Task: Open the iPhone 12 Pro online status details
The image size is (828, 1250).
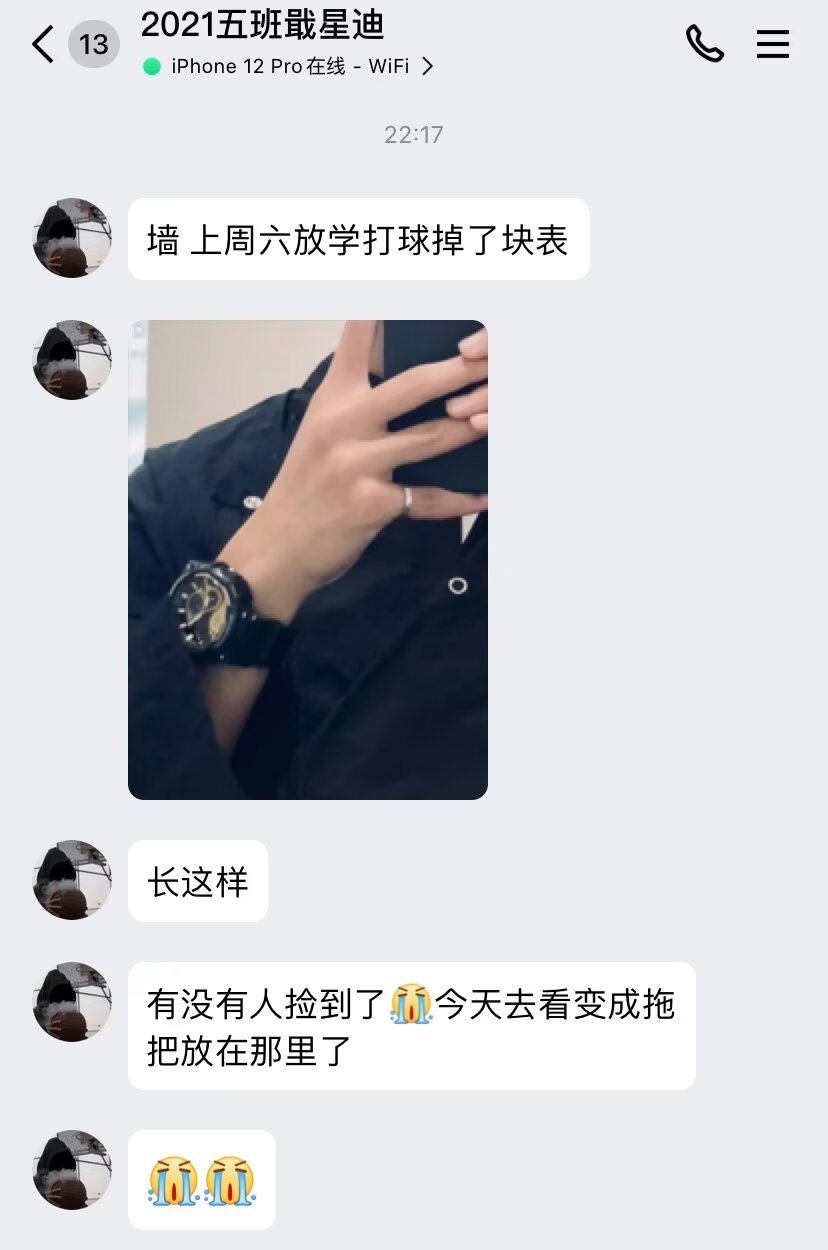Action: 290,67
